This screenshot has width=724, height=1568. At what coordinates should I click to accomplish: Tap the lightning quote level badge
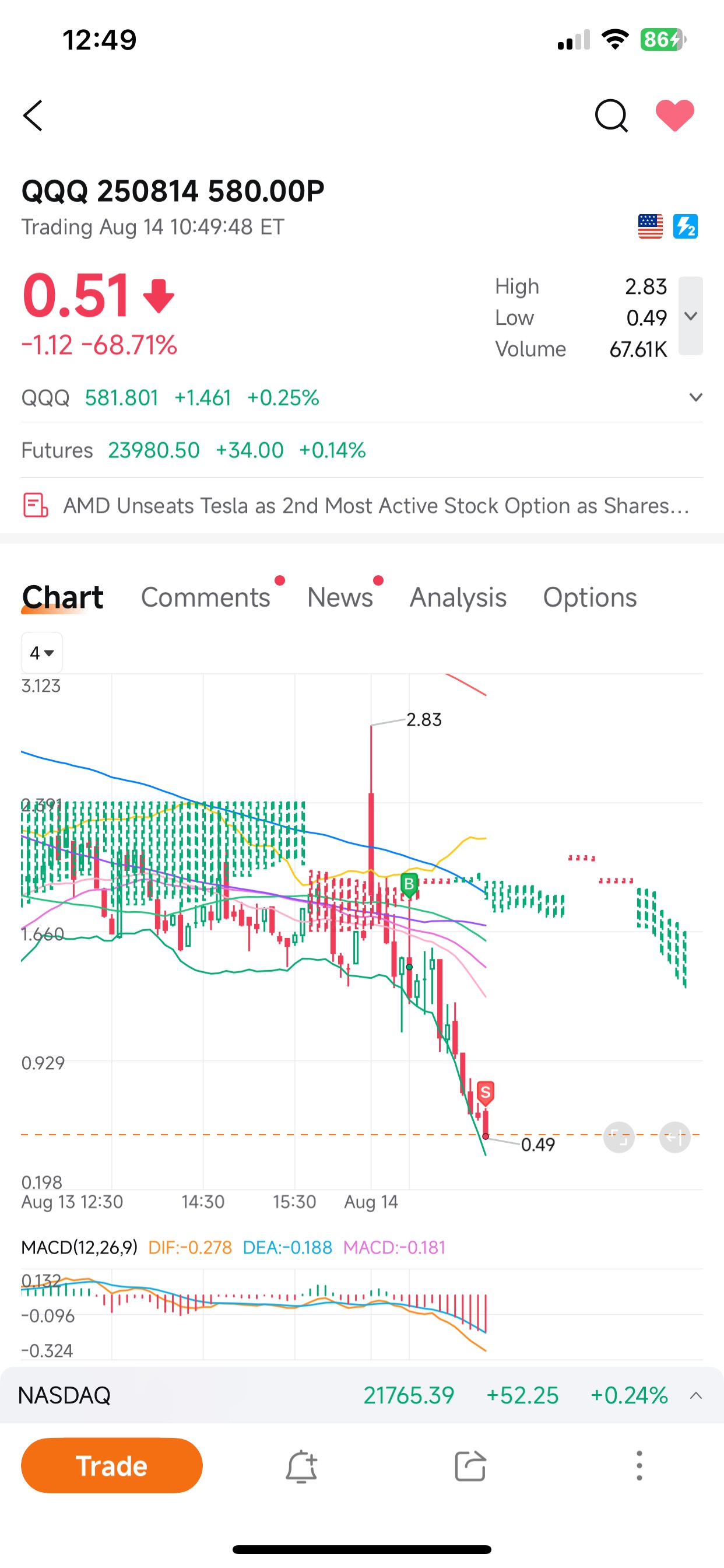tap(685, 227)
